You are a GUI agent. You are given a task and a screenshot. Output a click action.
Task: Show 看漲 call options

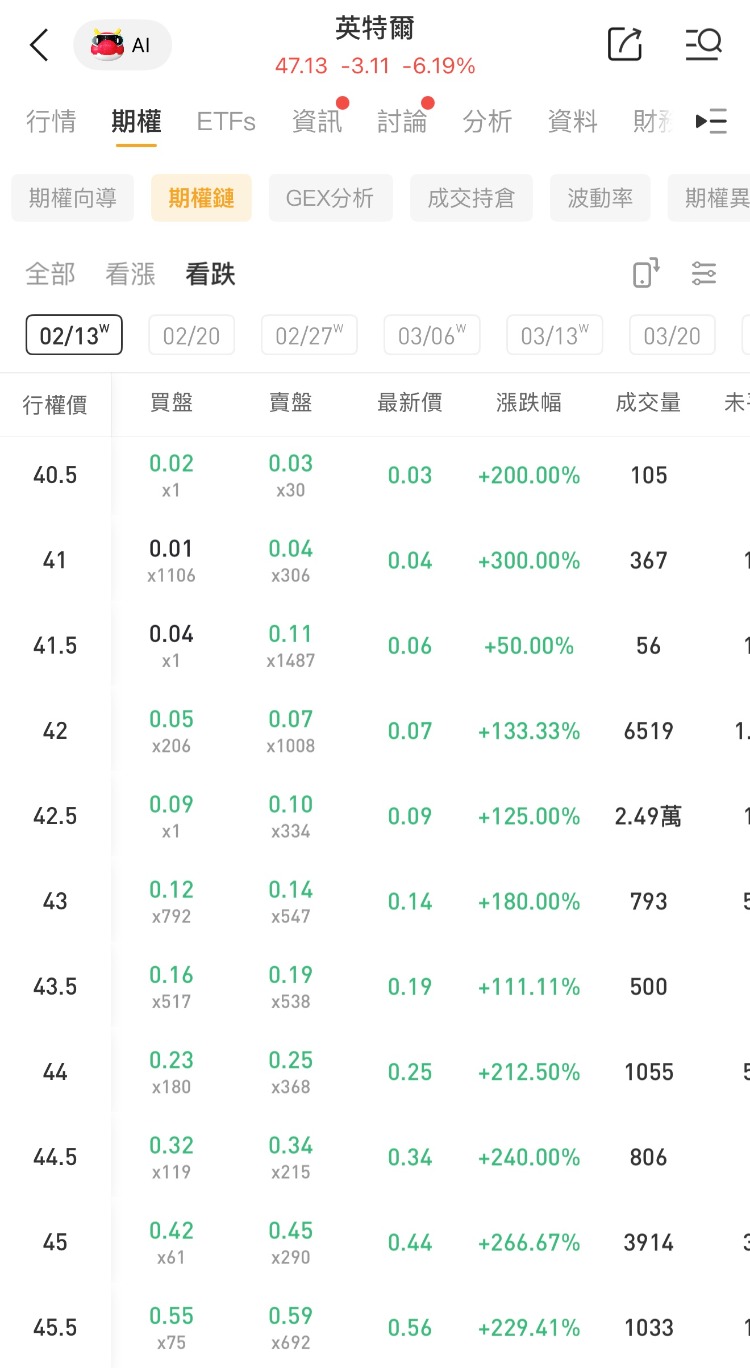click(x=130, y=274)
